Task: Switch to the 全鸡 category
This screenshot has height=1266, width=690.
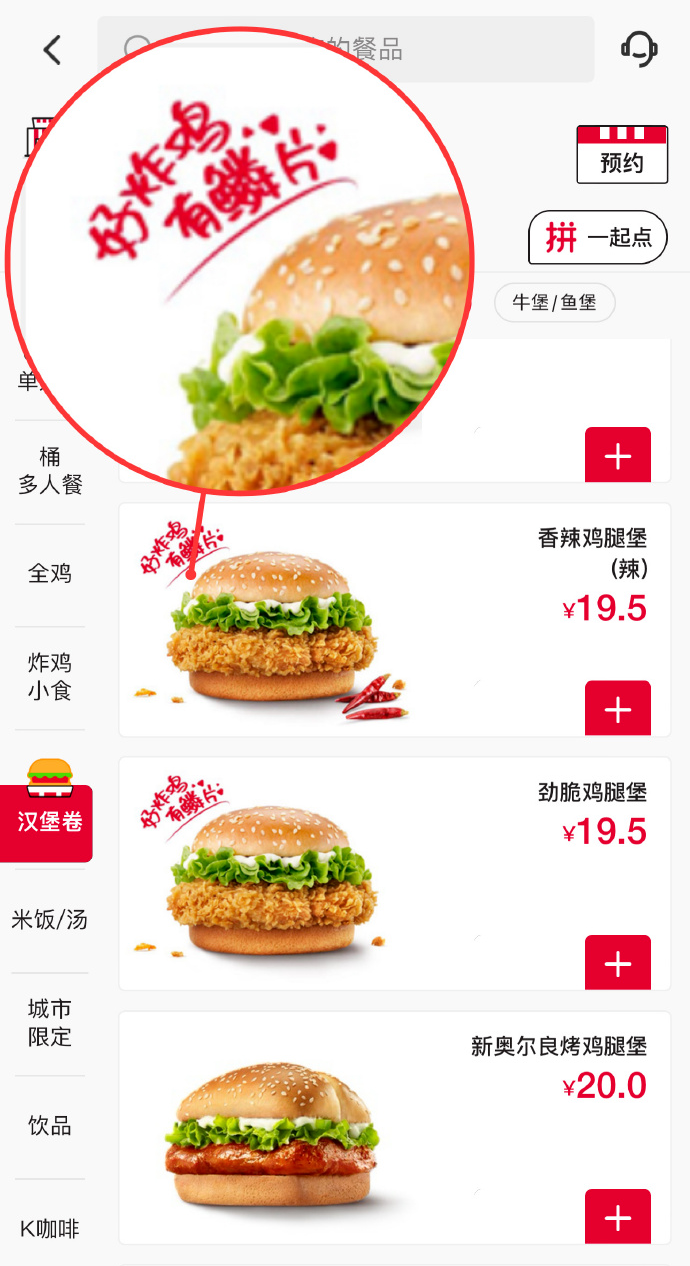Action: coord(50,574)
